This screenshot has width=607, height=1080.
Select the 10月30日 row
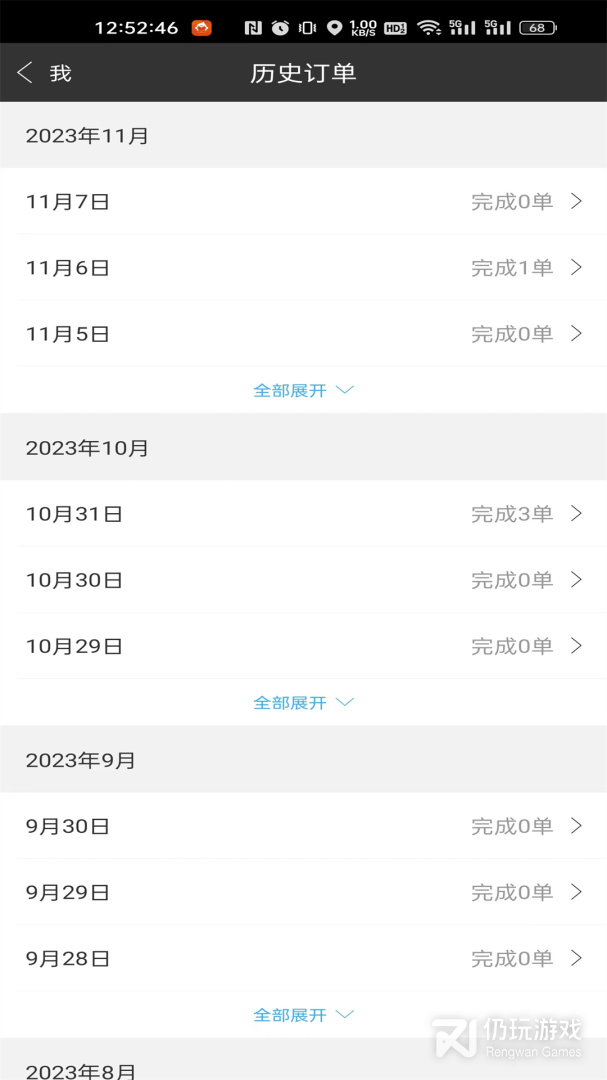[303, 579]
